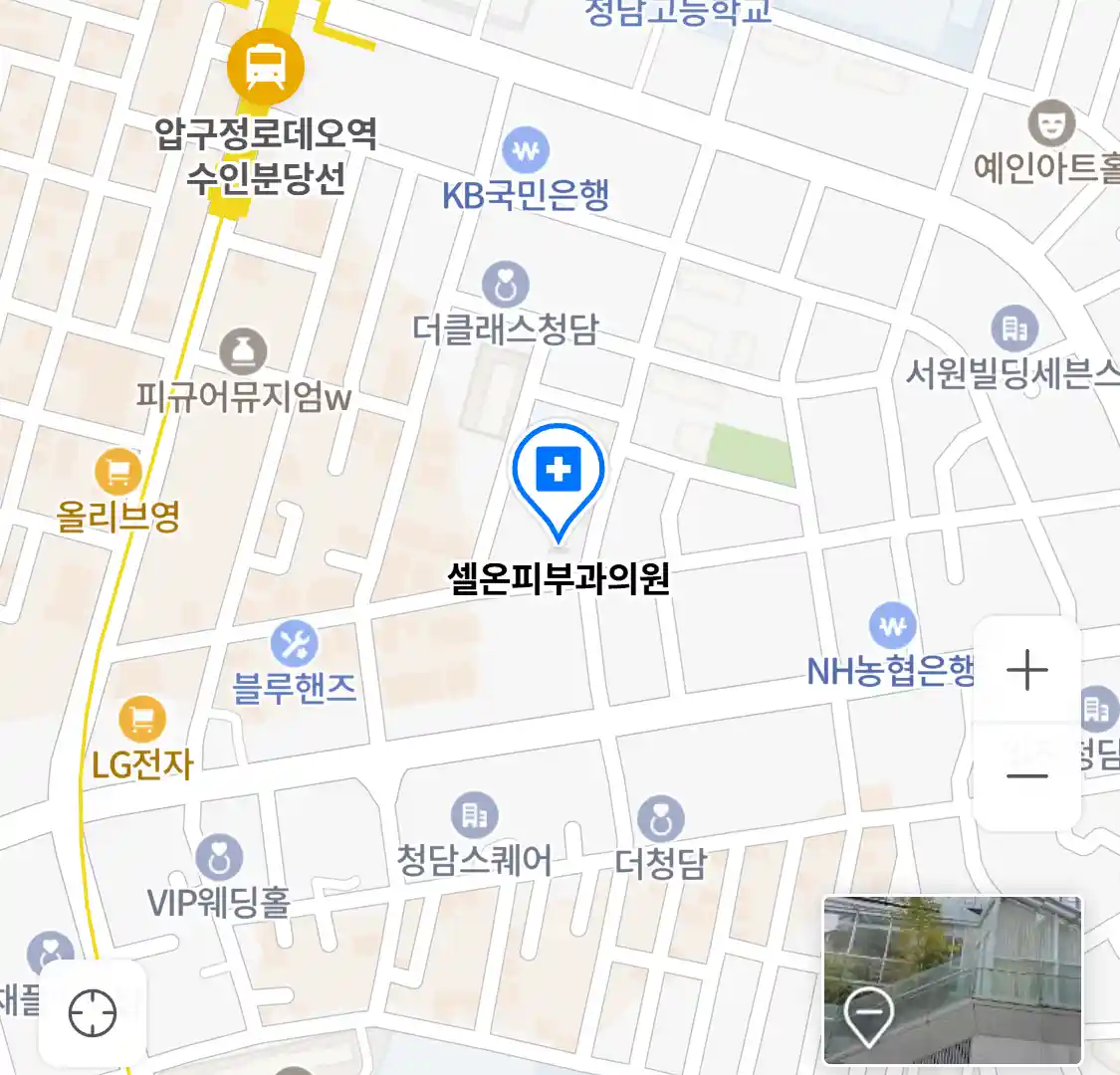Screen dimensions: 1120x1075
Task: Open the VIP웨딩홀 marker
Action: point(218,857)
